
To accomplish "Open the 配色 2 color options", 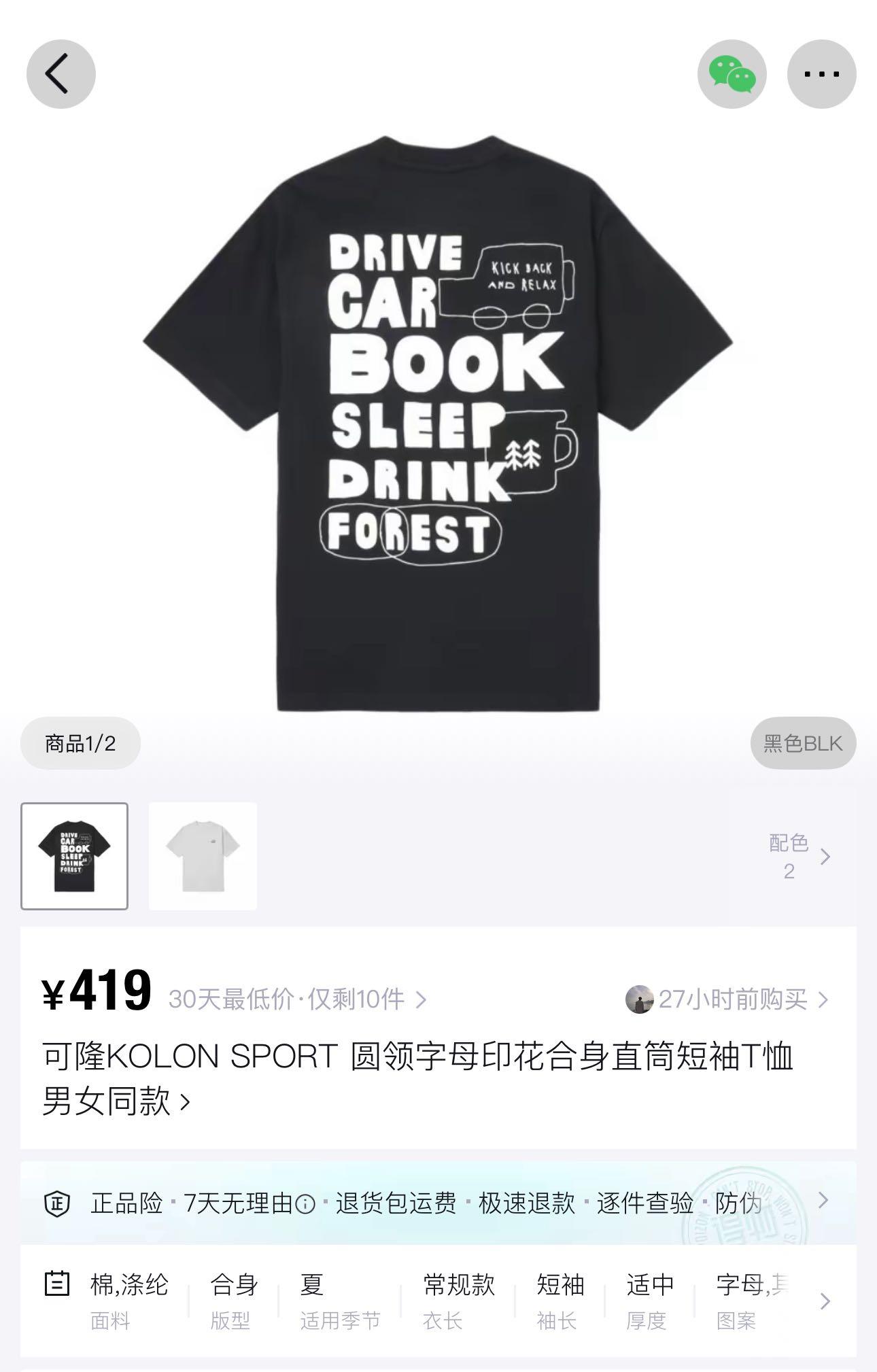I will 799,857.
